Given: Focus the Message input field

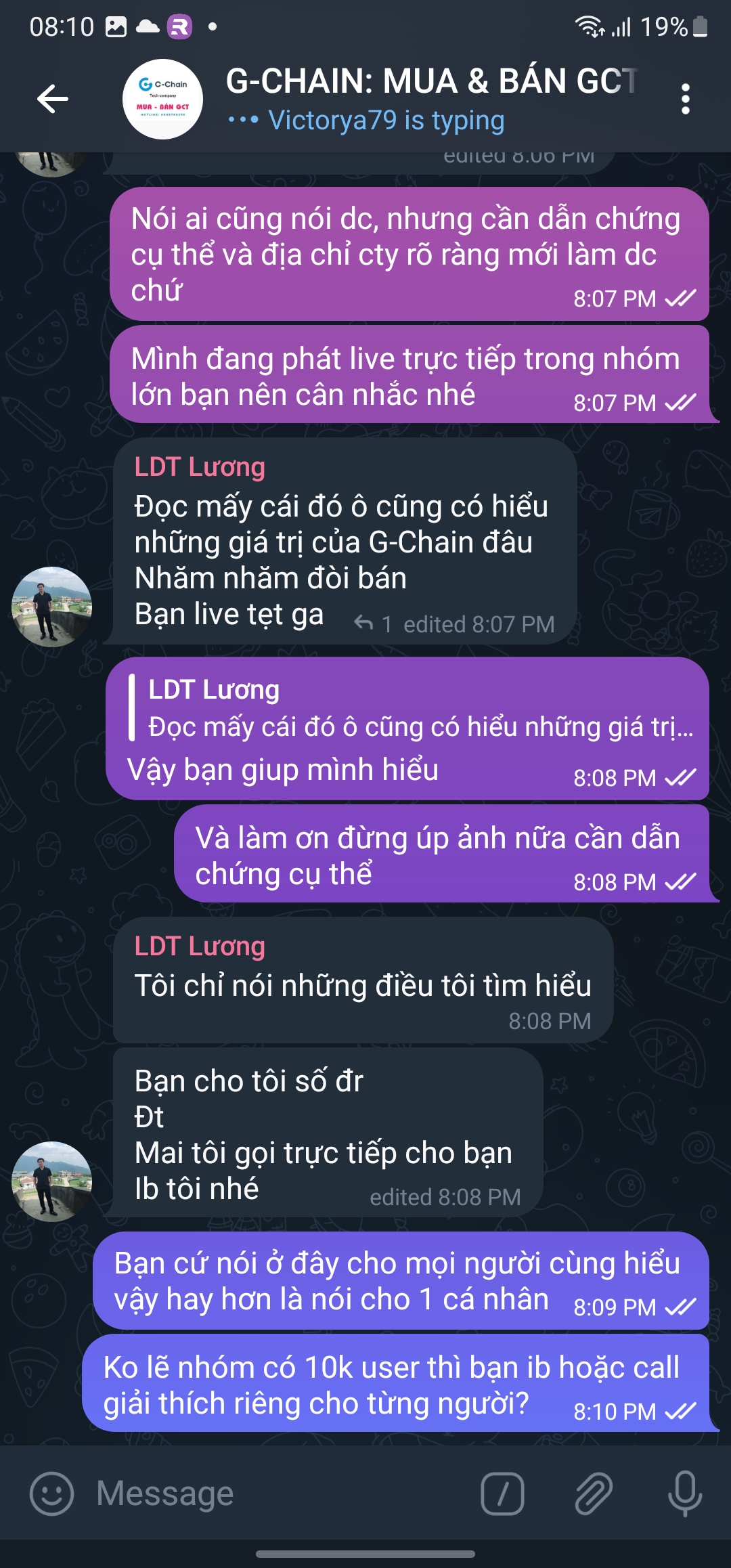Looking at the screenshot, I should 278,1494.
